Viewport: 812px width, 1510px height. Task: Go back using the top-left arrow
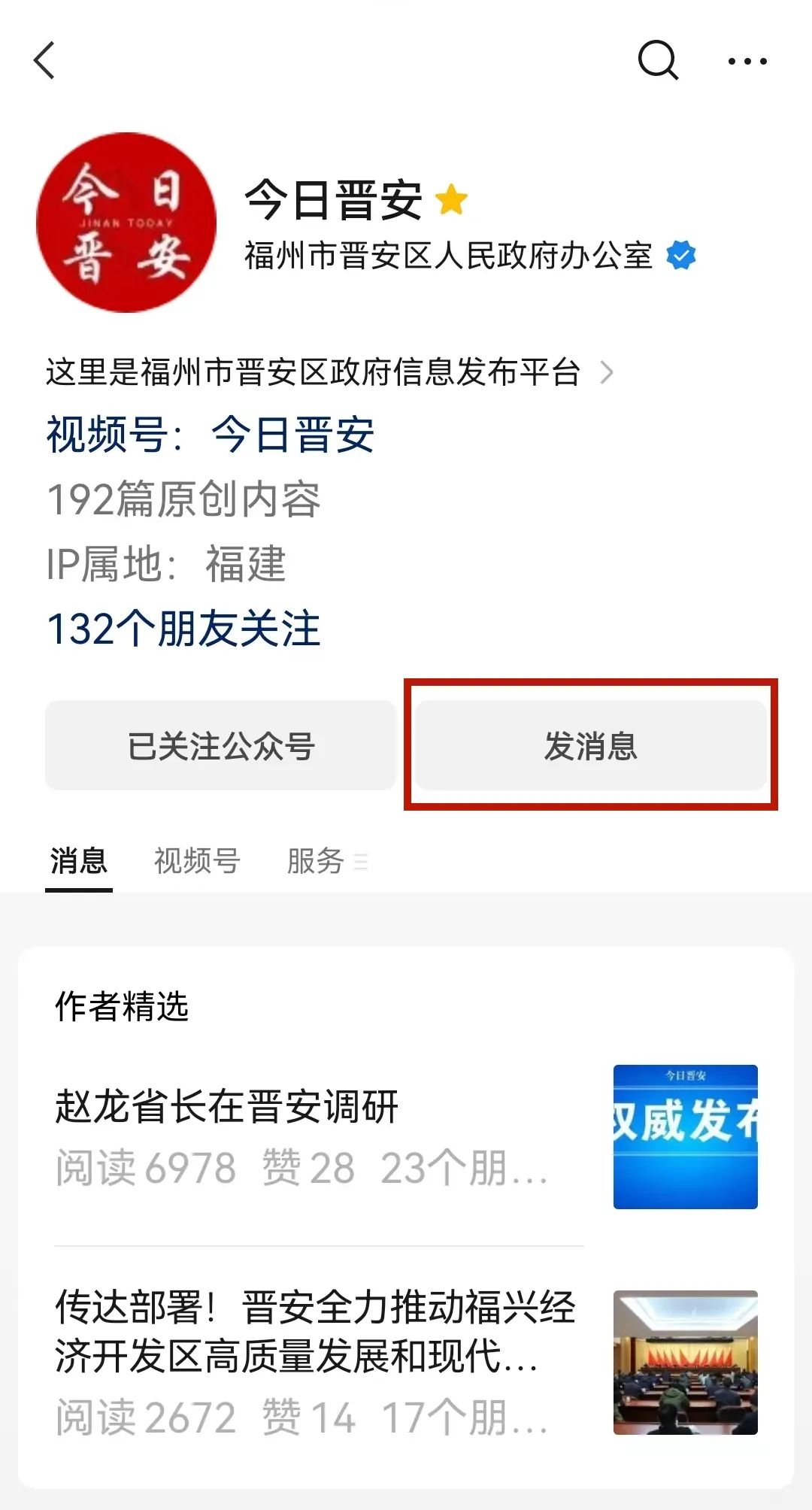click(x=45, y=60)
